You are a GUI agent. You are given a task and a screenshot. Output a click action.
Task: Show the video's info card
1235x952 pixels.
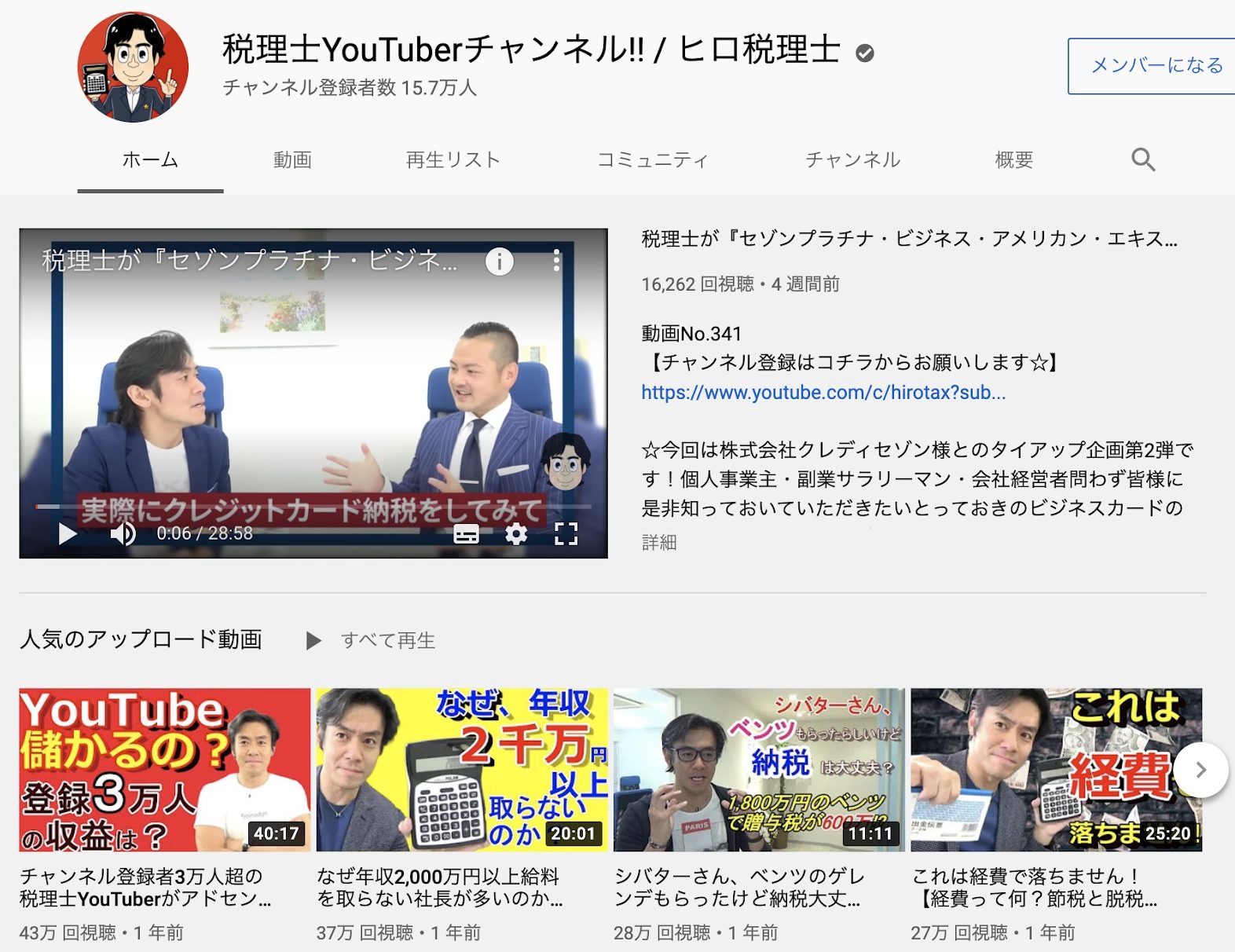(x=500, y=261)
